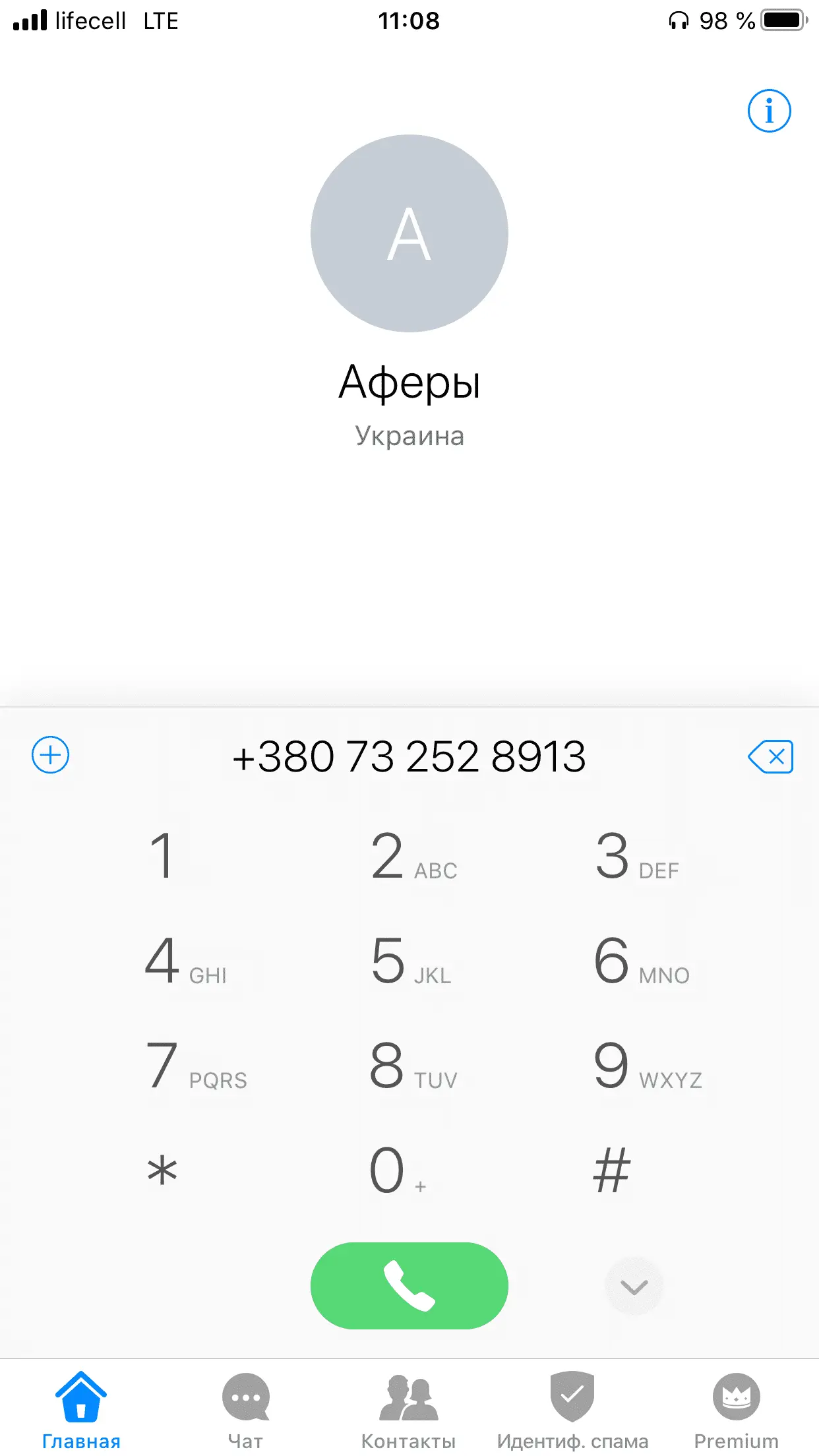Tap the hash key
Viewport: 819px width, 1456px height.
coord(612,1171)
